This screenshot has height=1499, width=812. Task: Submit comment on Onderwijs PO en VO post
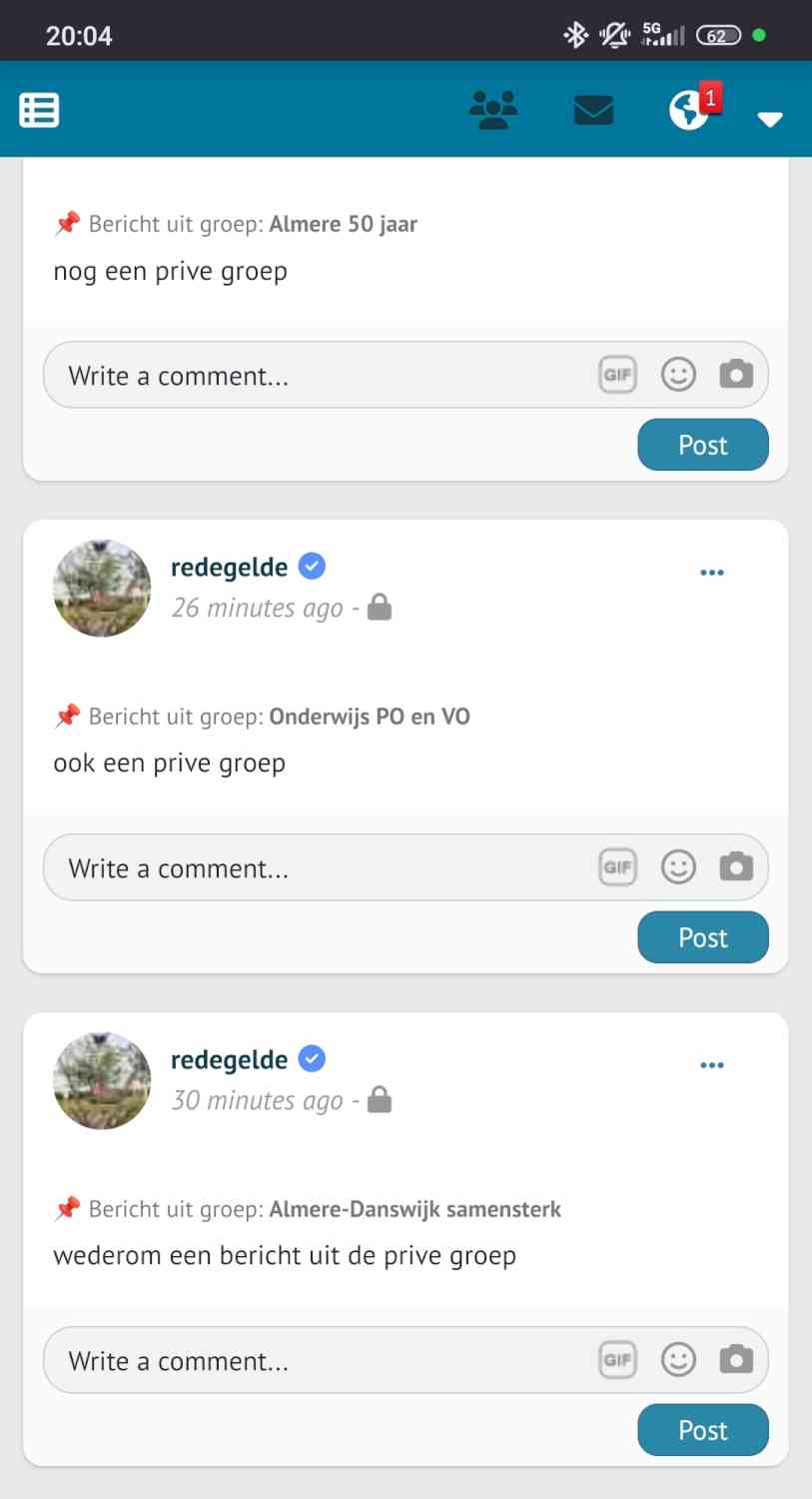click(x=702, y=937)
